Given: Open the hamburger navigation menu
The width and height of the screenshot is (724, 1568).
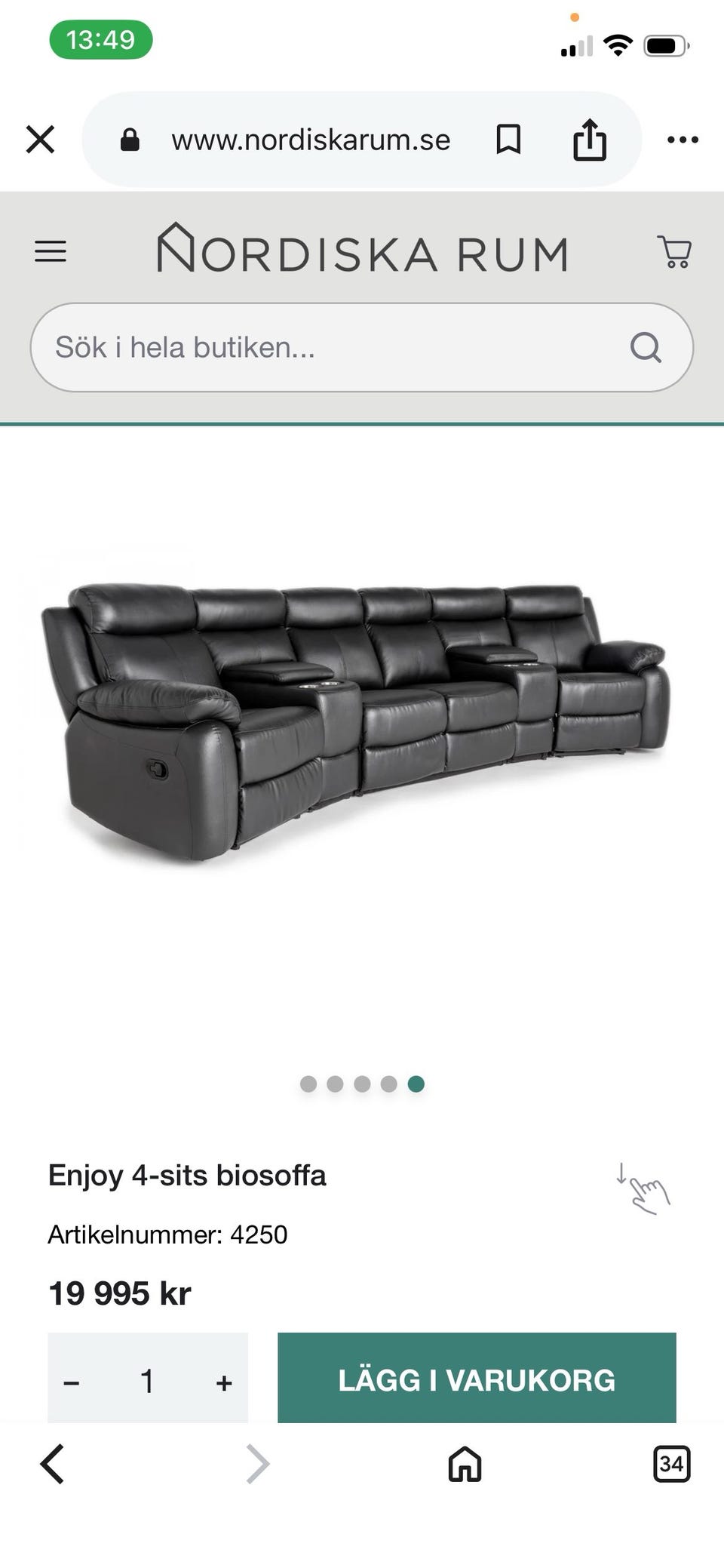Looking at the screenshot, I should coord(51,251).
